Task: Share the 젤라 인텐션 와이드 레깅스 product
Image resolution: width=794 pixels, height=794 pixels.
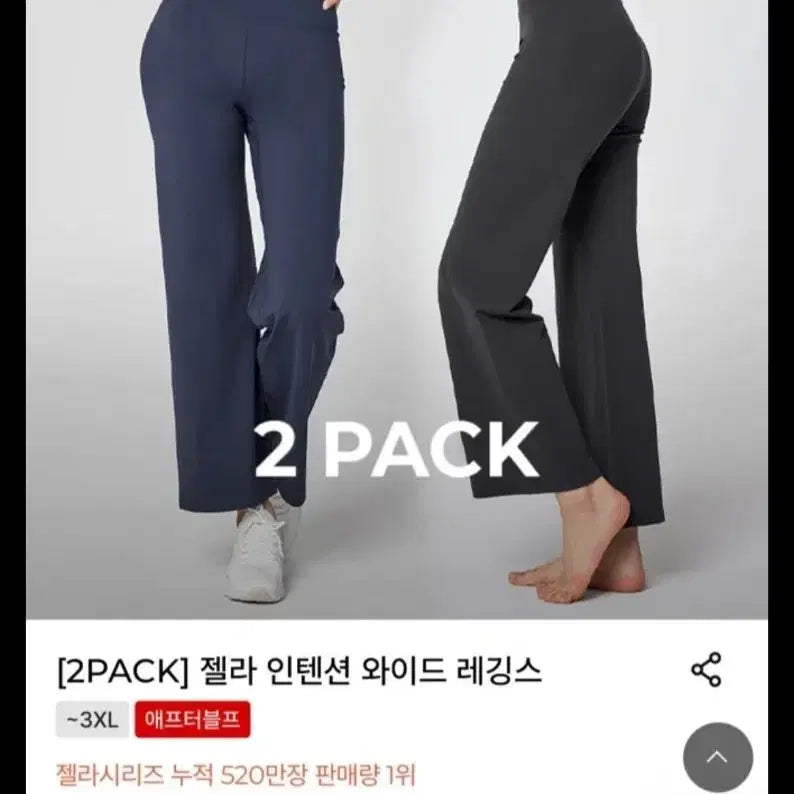Action: (x=706, y=670)
